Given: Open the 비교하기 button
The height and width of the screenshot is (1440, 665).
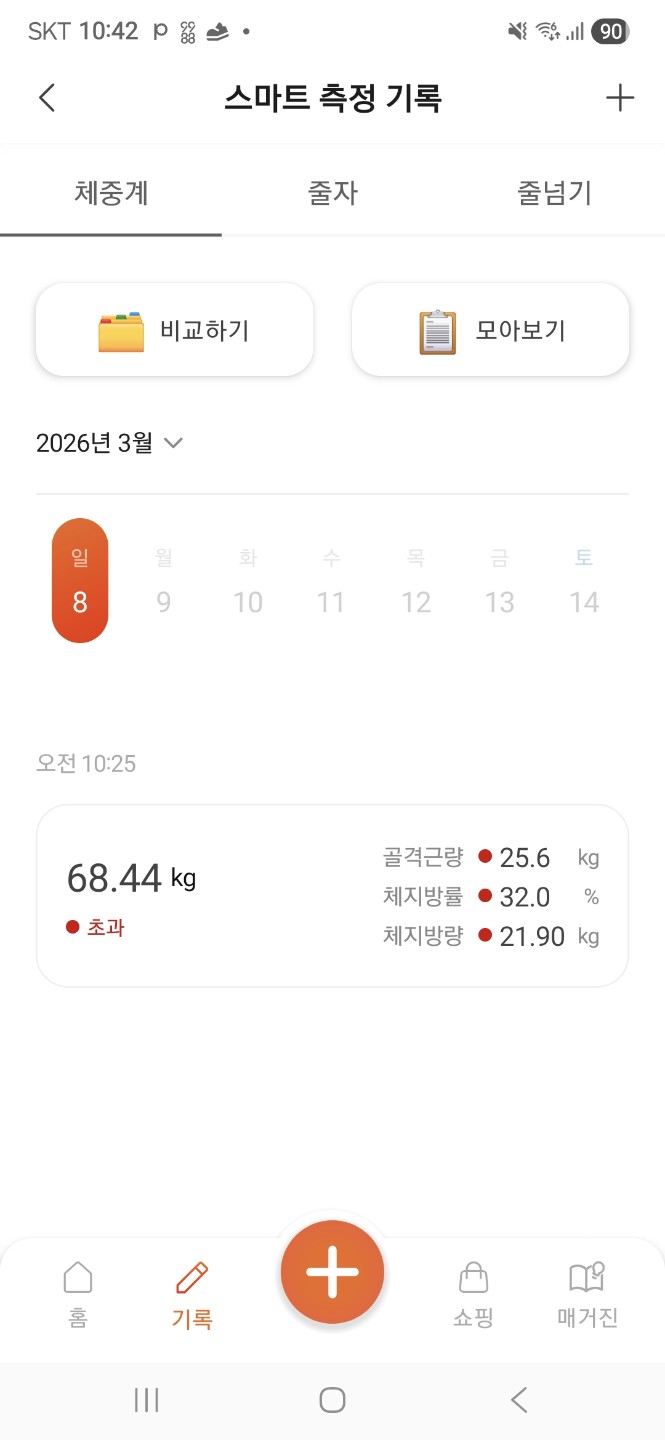Looking at the screenshot, I should (x=175, y=331).
